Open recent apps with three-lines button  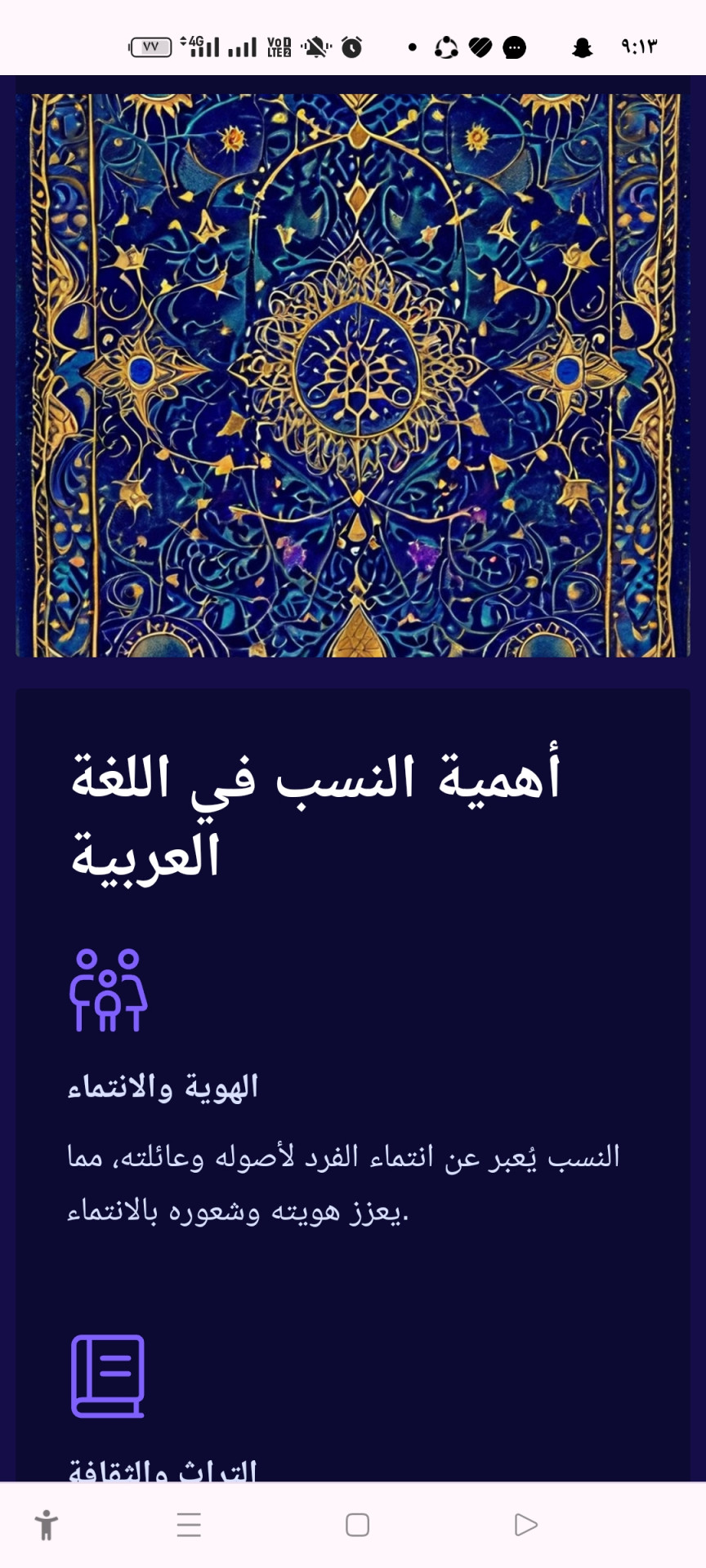pyautogui.click(x=189, y=1525)
